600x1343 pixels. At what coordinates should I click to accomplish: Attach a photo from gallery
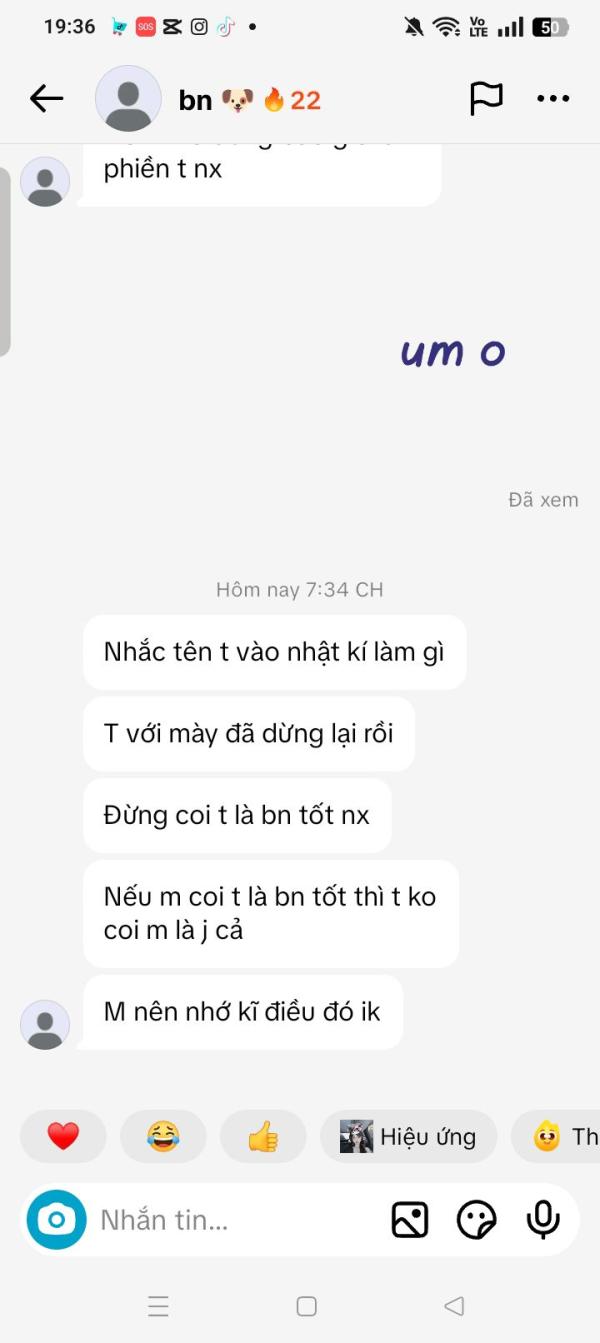(x=410, y=1220)
